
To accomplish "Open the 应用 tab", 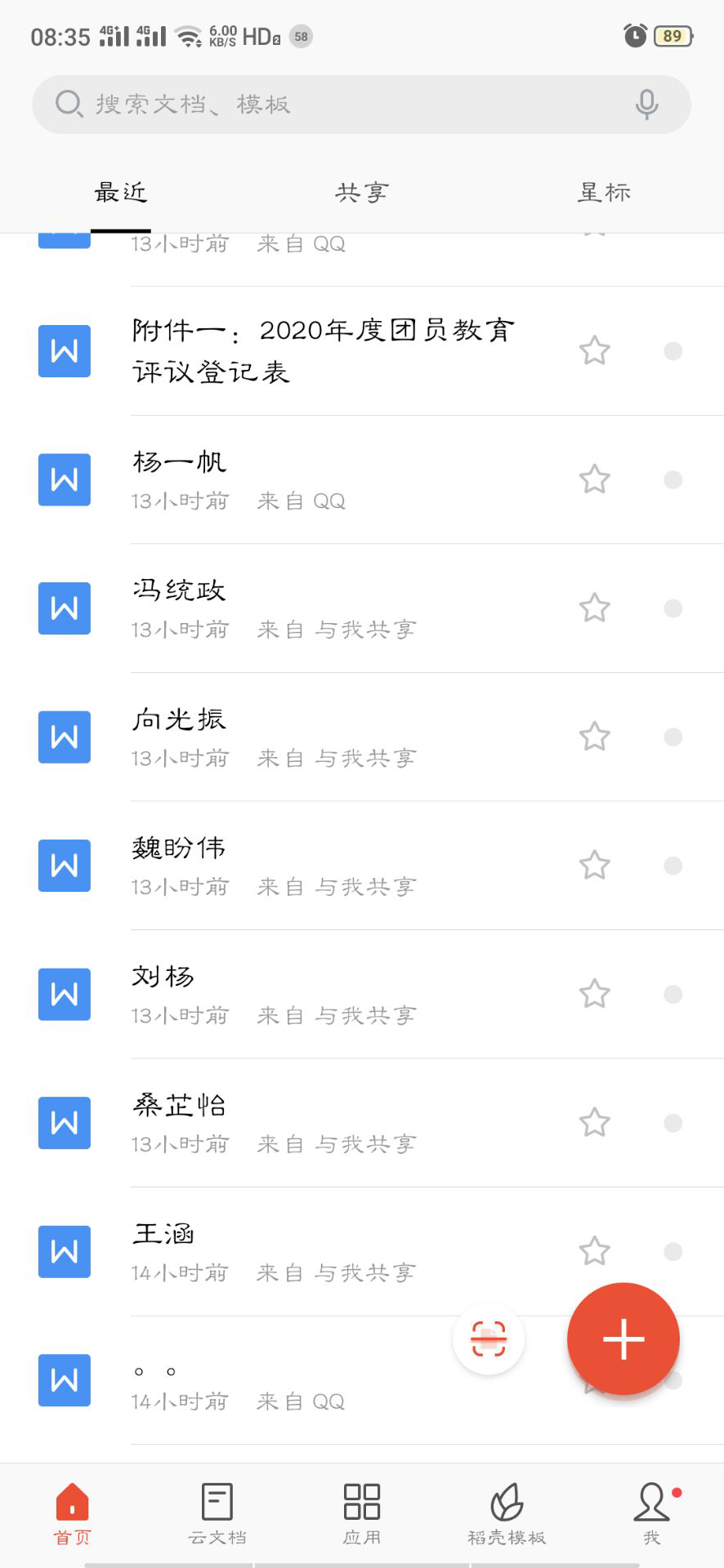I will point(362,1515).
